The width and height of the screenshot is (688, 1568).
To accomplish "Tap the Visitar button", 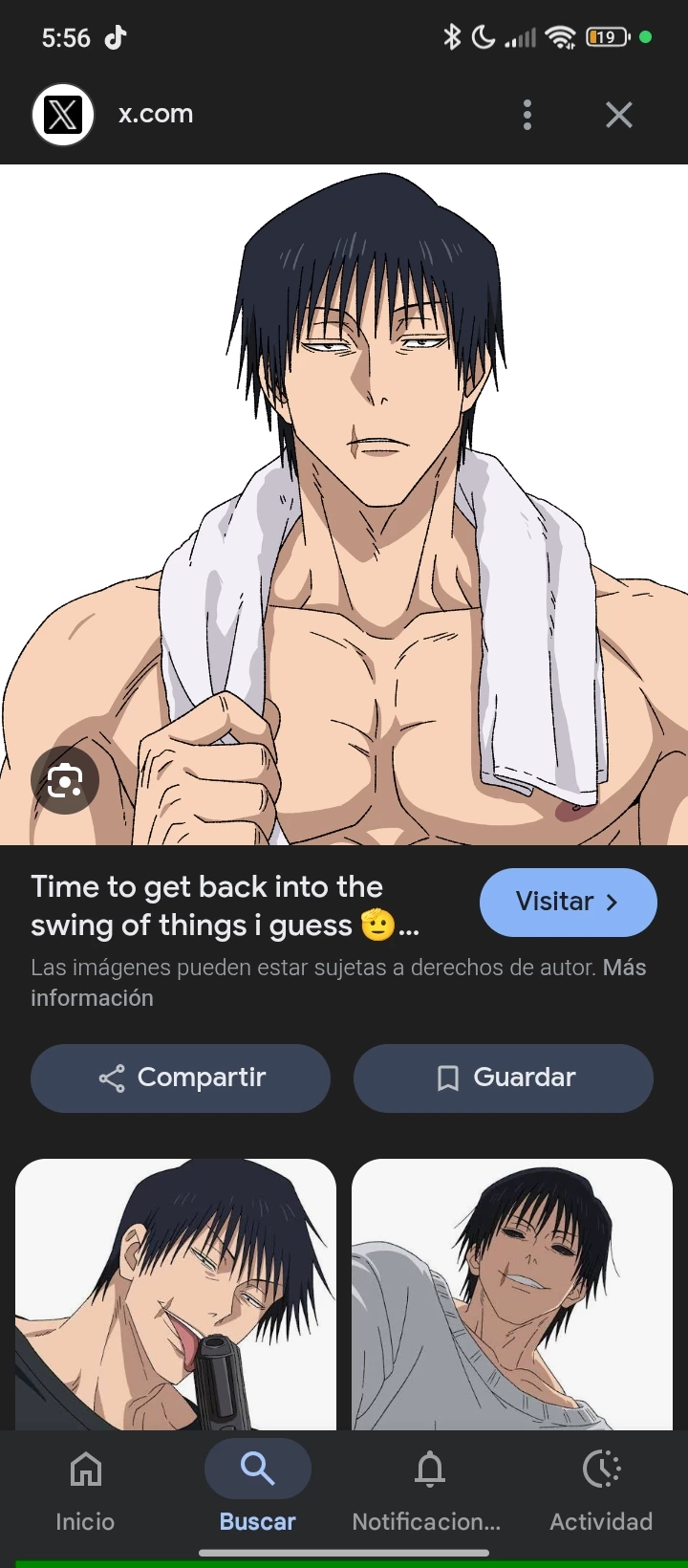I will (x=568, y=902).
